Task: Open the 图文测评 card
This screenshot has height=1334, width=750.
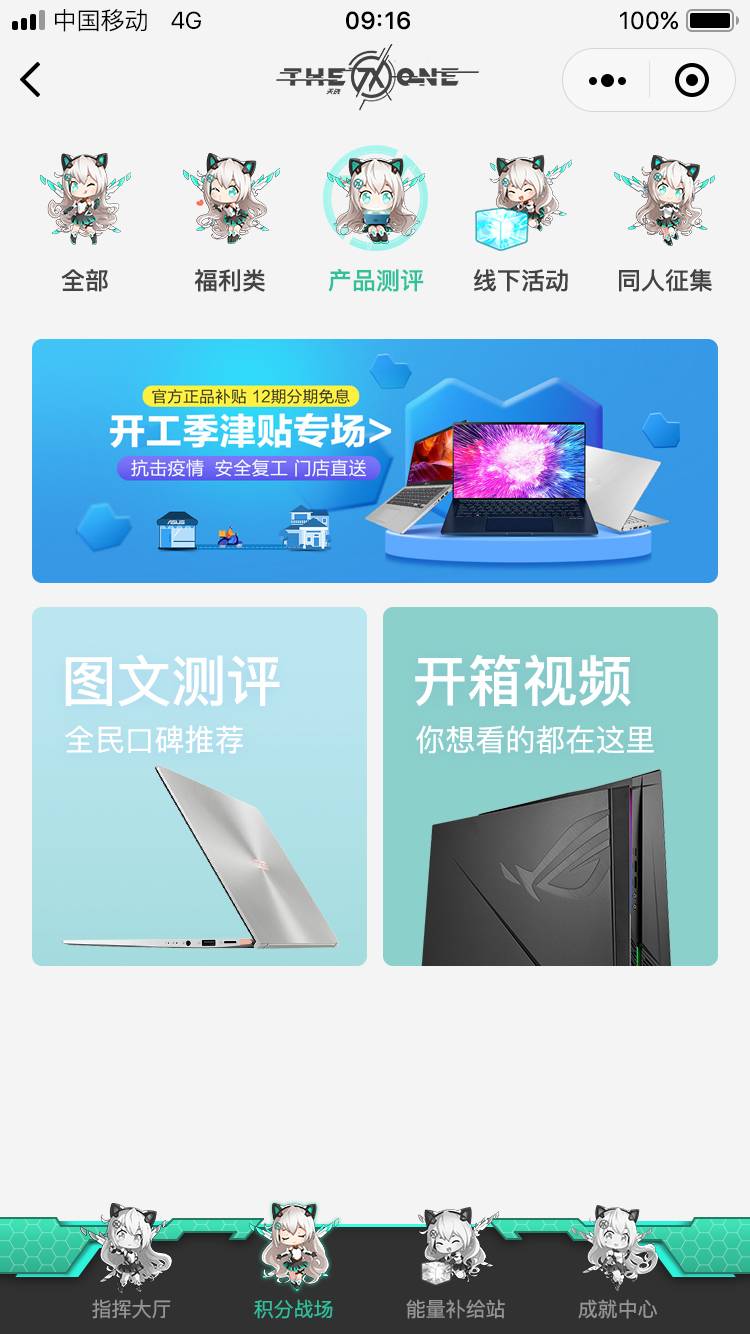Action: (x=199, y=786)
